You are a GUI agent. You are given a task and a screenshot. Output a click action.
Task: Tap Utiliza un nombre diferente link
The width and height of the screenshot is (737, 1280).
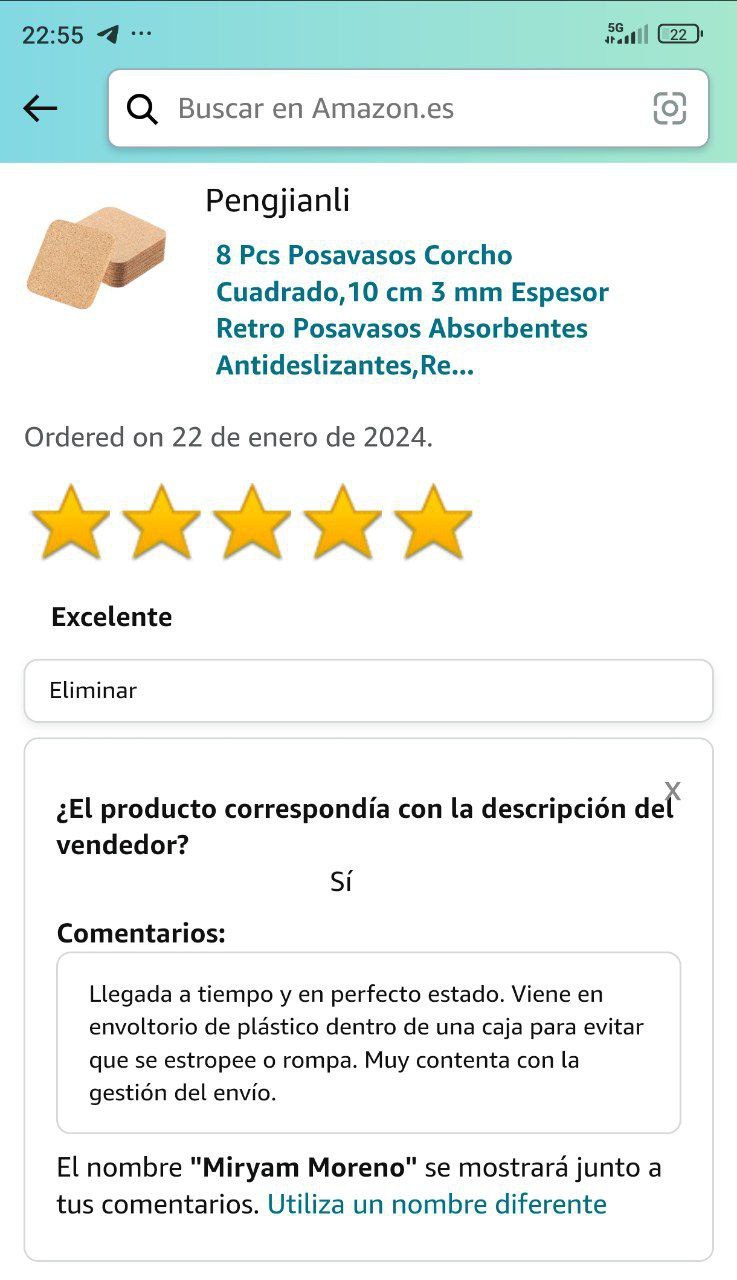[x=436, y=1204]
